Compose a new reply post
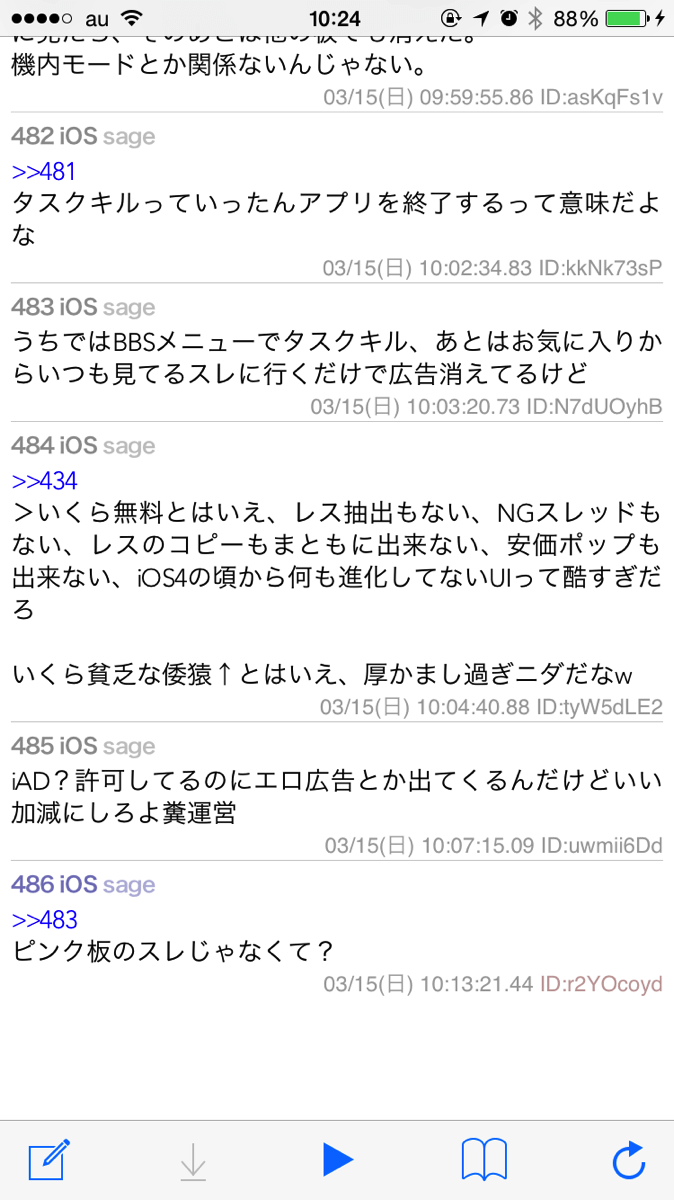 (x=48, y=1161)
